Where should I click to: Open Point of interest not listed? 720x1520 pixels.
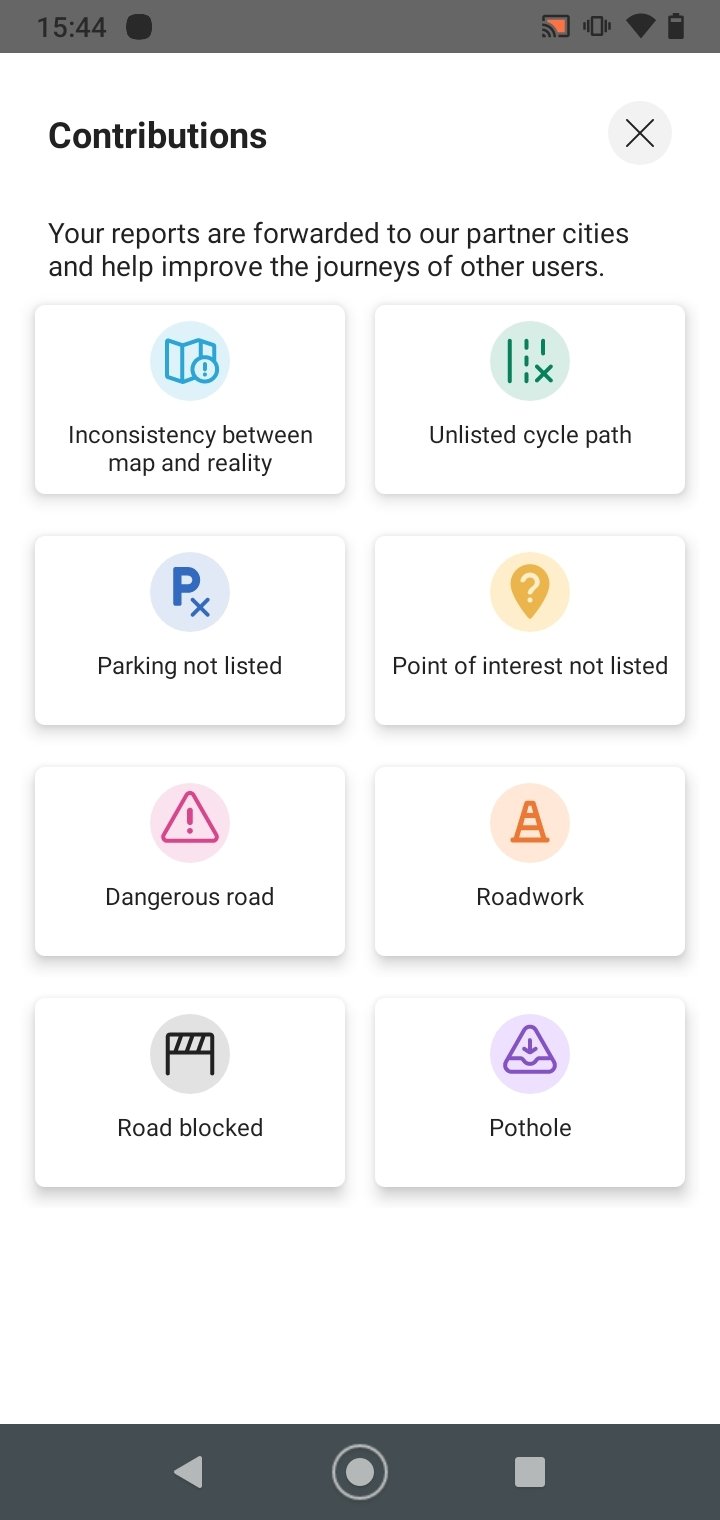click(530, 630)
